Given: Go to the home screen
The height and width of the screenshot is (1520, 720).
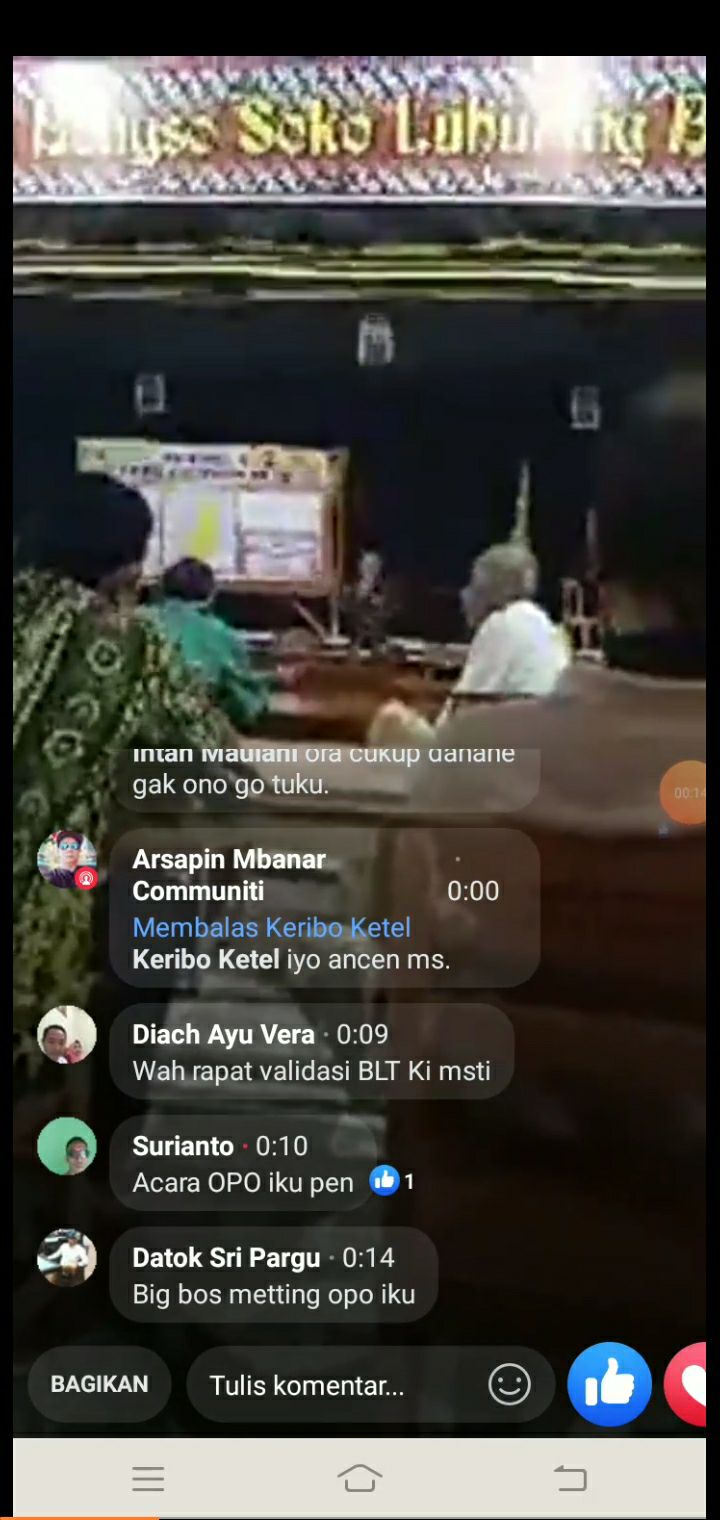Looking at the screenshot, I should coord(360,1478).
